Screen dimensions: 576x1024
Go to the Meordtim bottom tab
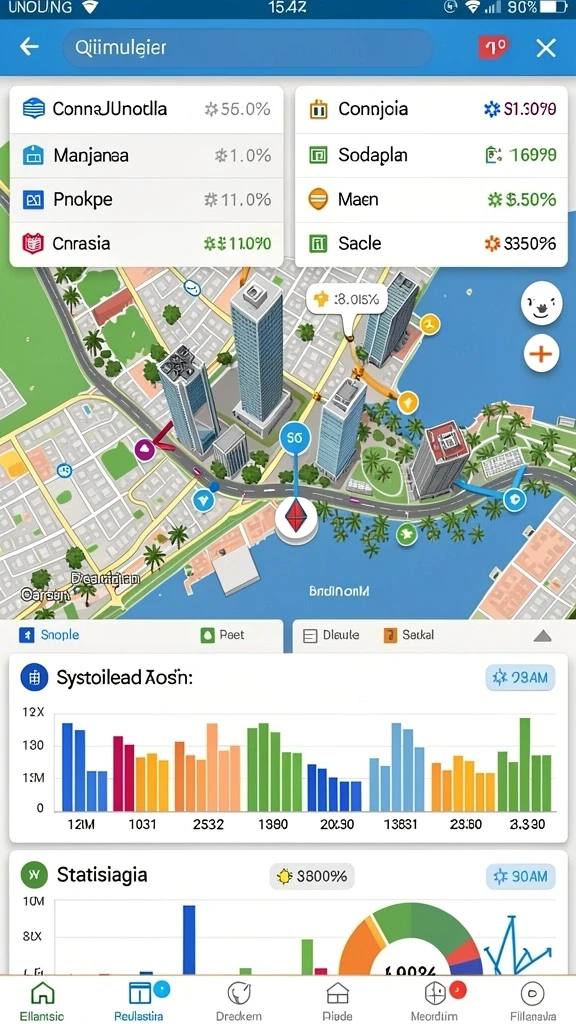(435, 1000)
